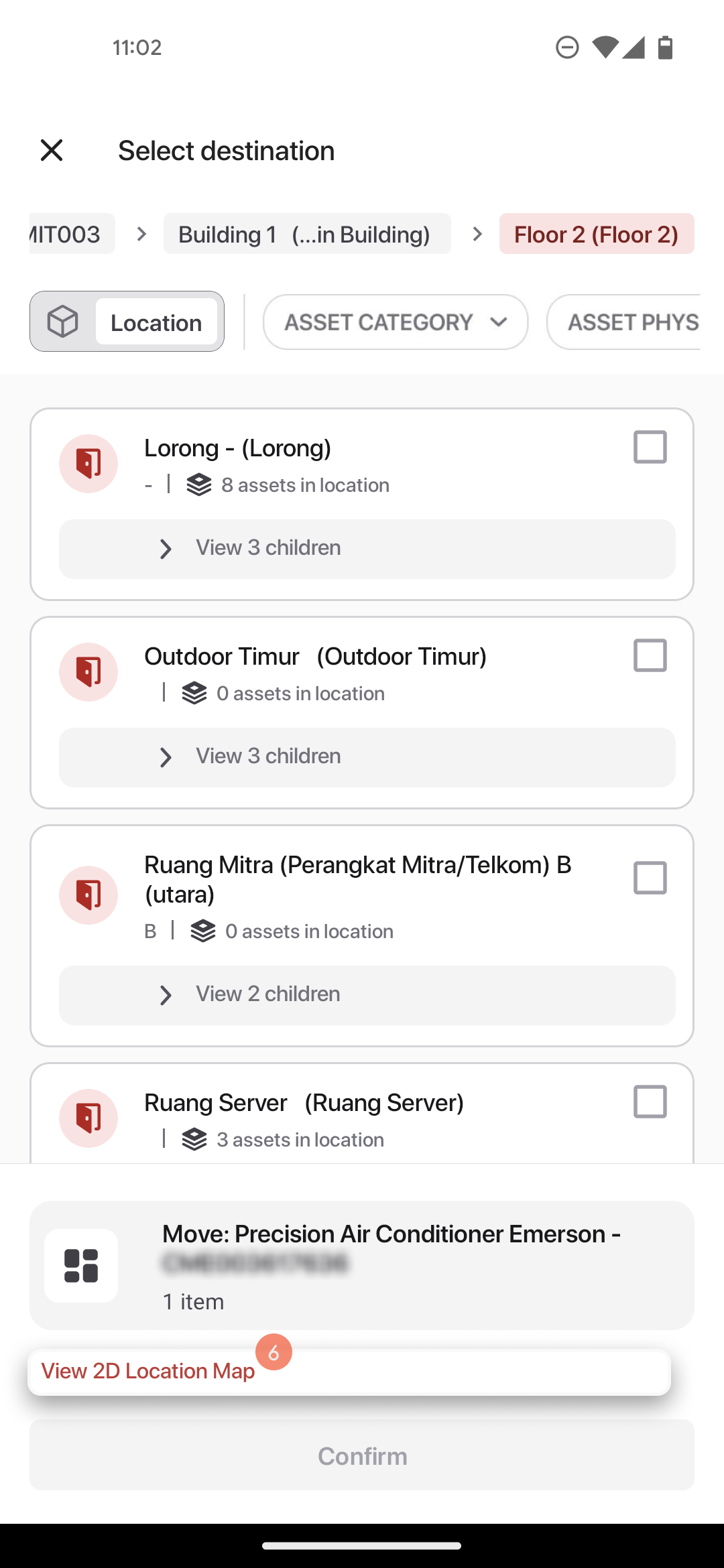Check the Ruang Server location box
Viewport: 724px width, 1568px height.
[x=650, y=1102]
